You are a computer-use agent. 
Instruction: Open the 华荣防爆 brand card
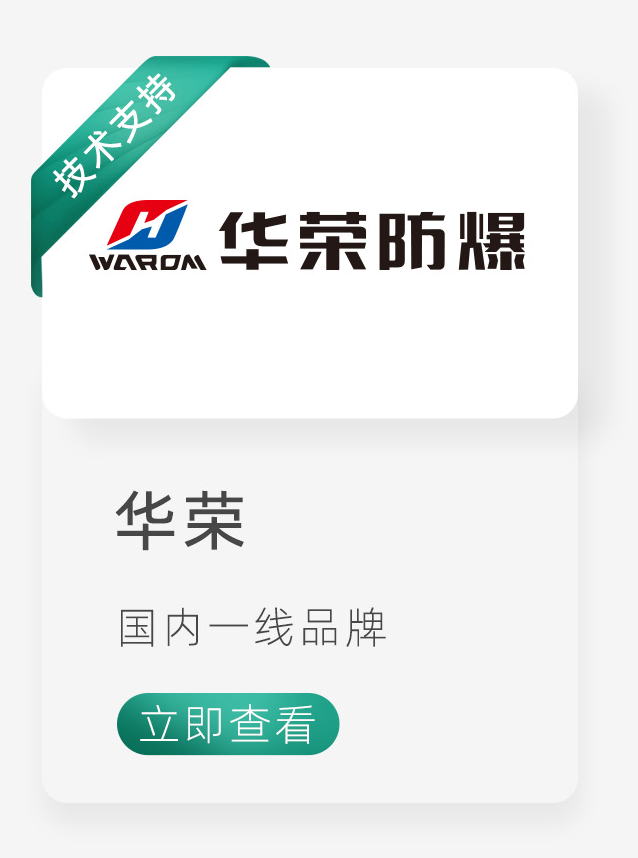(310, 244)
